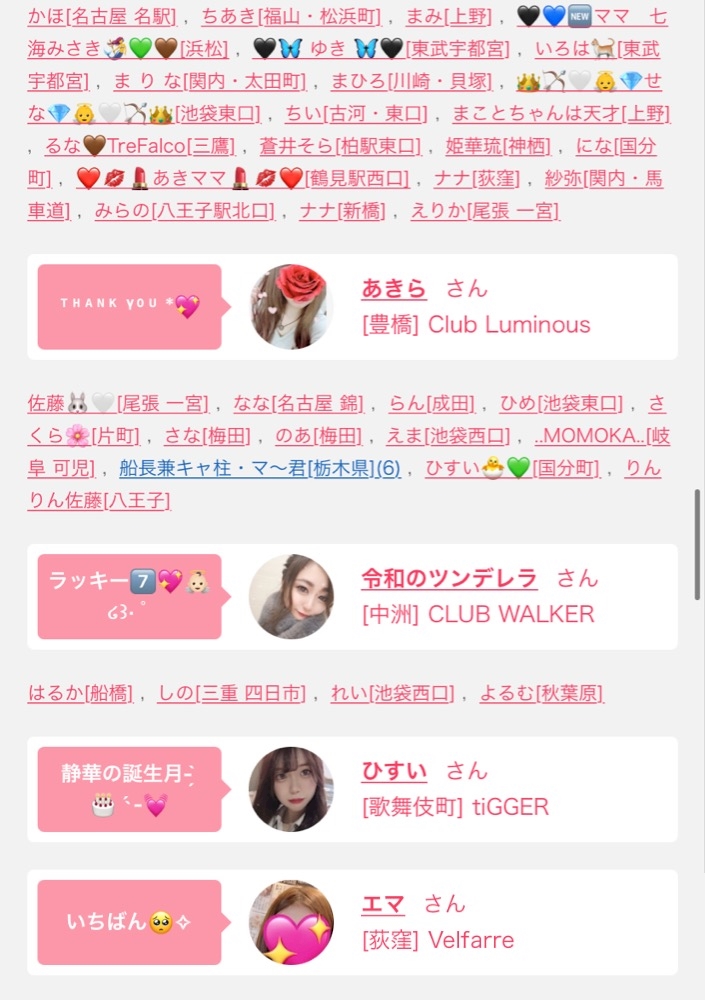Tap 令和のツンデレラ's avatar photo

click(291, 596)
